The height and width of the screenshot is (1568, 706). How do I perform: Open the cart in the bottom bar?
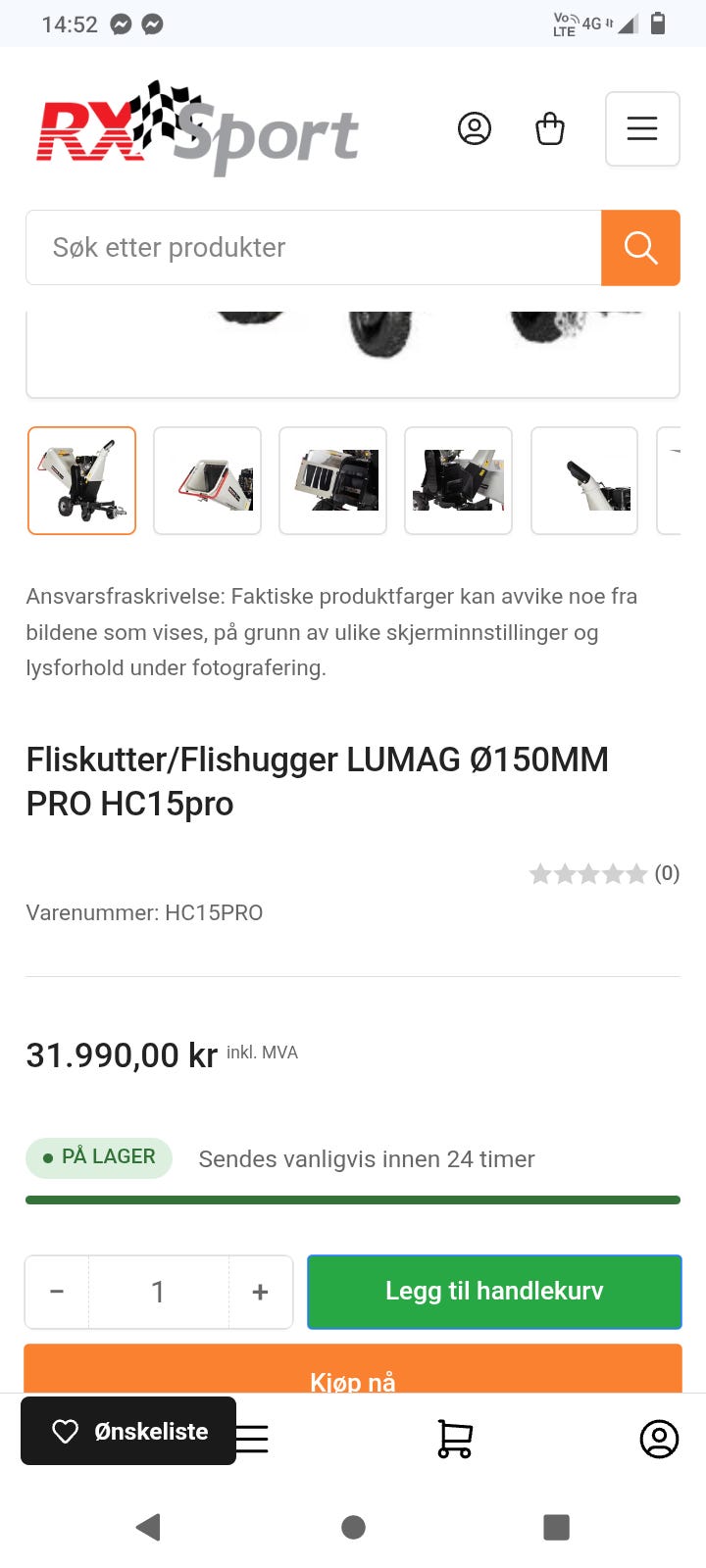tap(454, 1439)
